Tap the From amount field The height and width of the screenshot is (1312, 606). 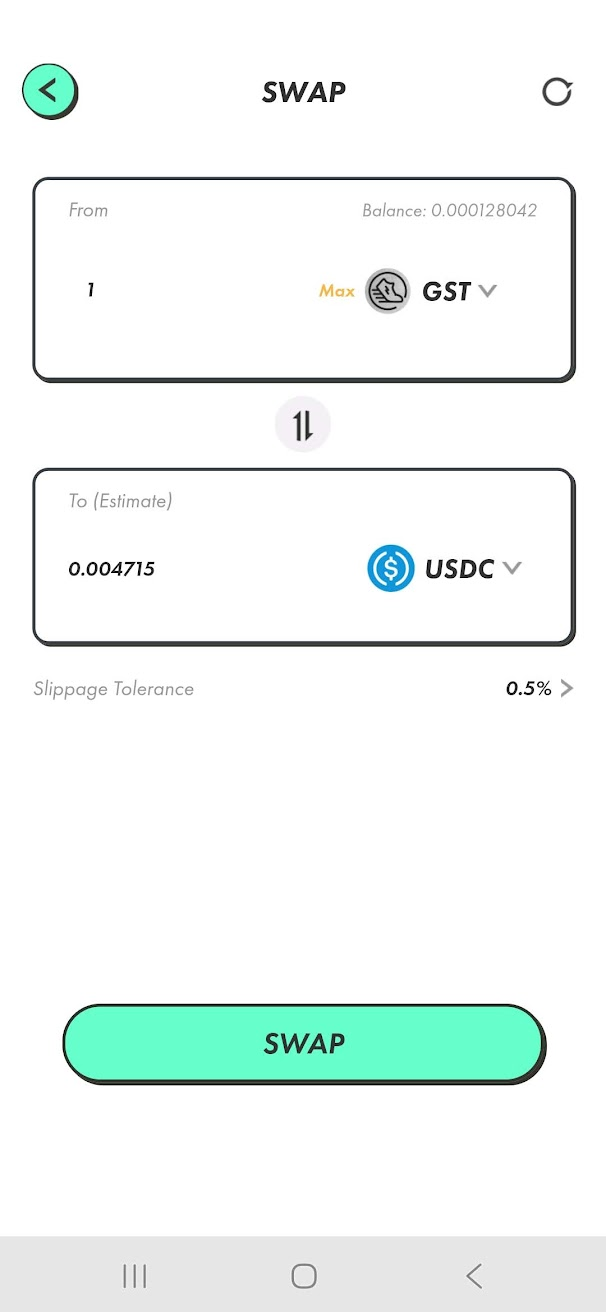point(180,291)
